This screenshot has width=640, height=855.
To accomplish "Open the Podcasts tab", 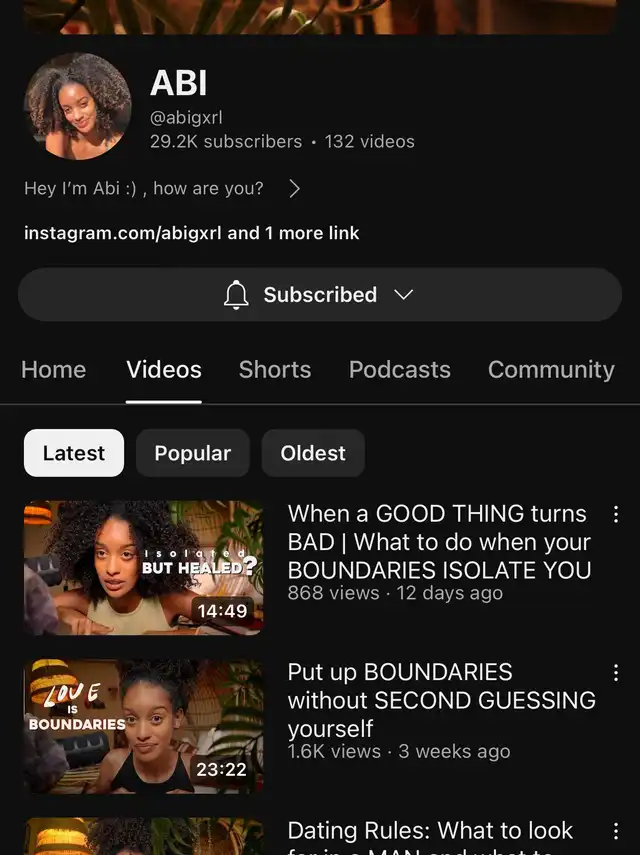I will coord(399,370).
